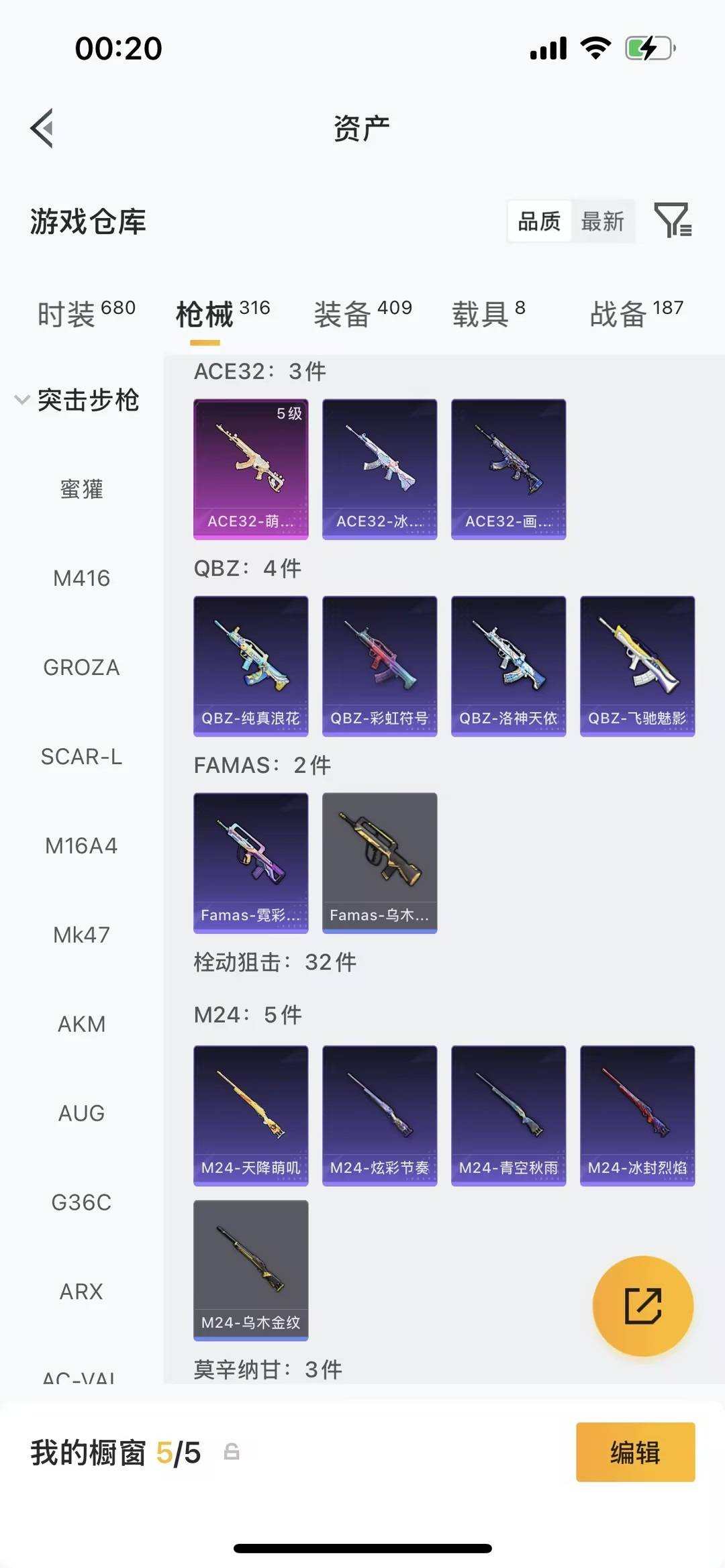
Task: Collapse the 突击步枪 category
Action: click(x=78, y=400)
